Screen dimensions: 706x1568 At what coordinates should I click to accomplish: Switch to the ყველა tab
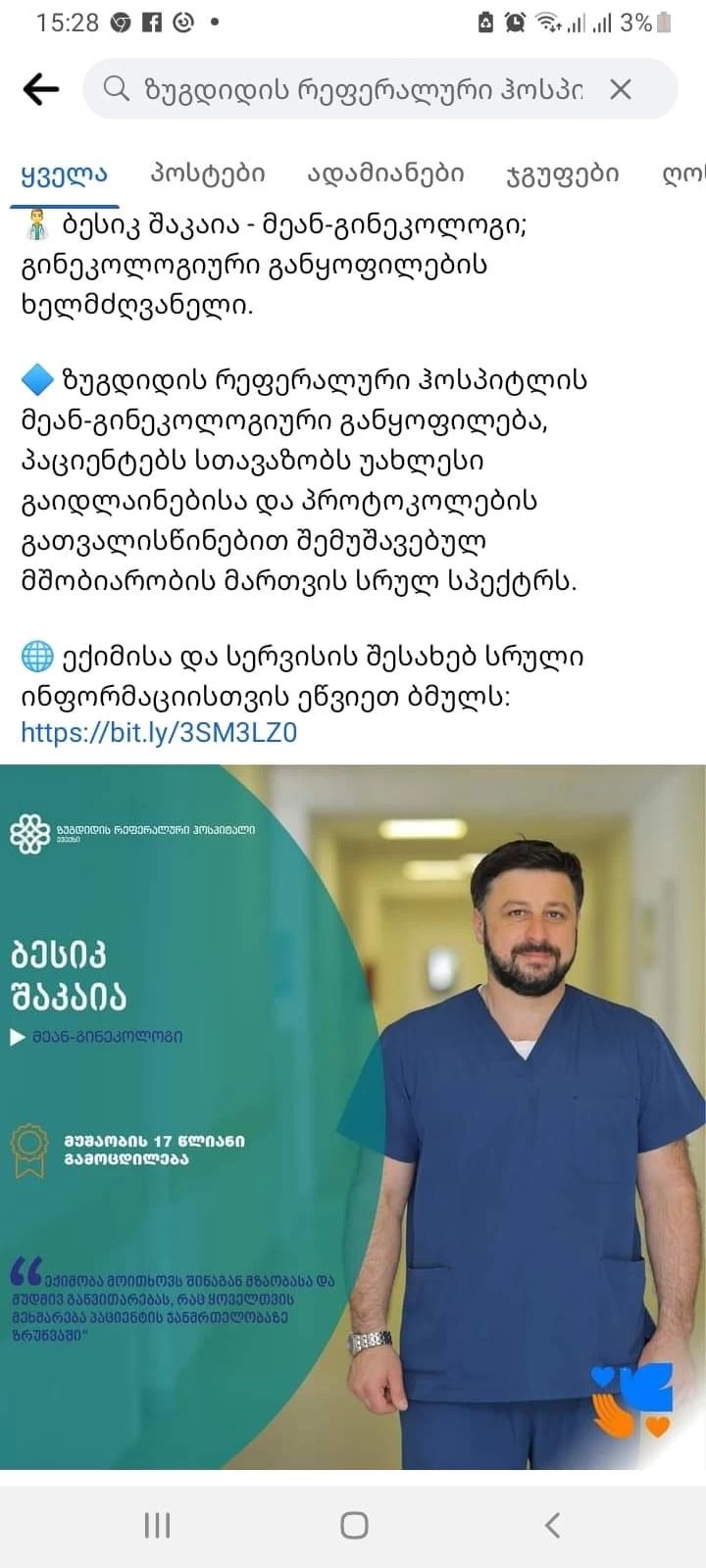[x=64, y=174]
